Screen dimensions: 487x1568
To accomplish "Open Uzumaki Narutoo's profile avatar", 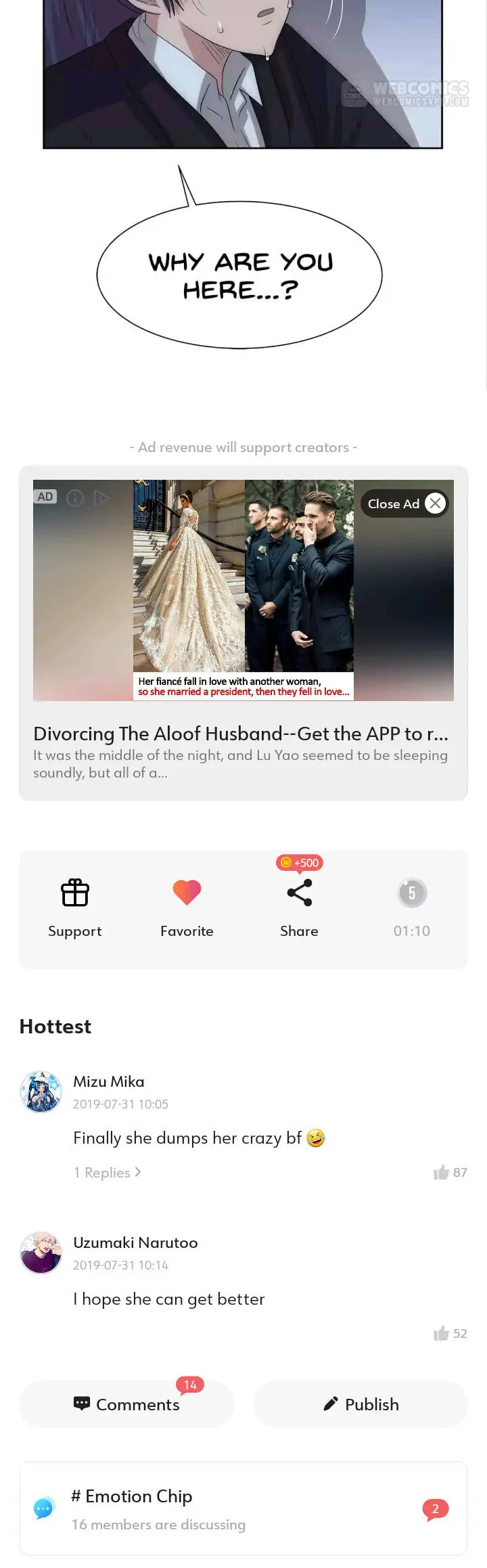I will 41,1253.
